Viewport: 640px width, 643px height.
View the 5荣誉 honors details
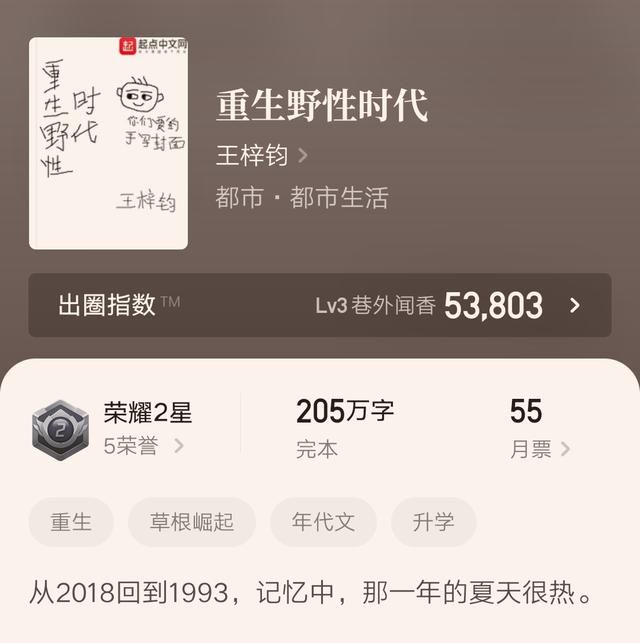click(x=144, y=446)
